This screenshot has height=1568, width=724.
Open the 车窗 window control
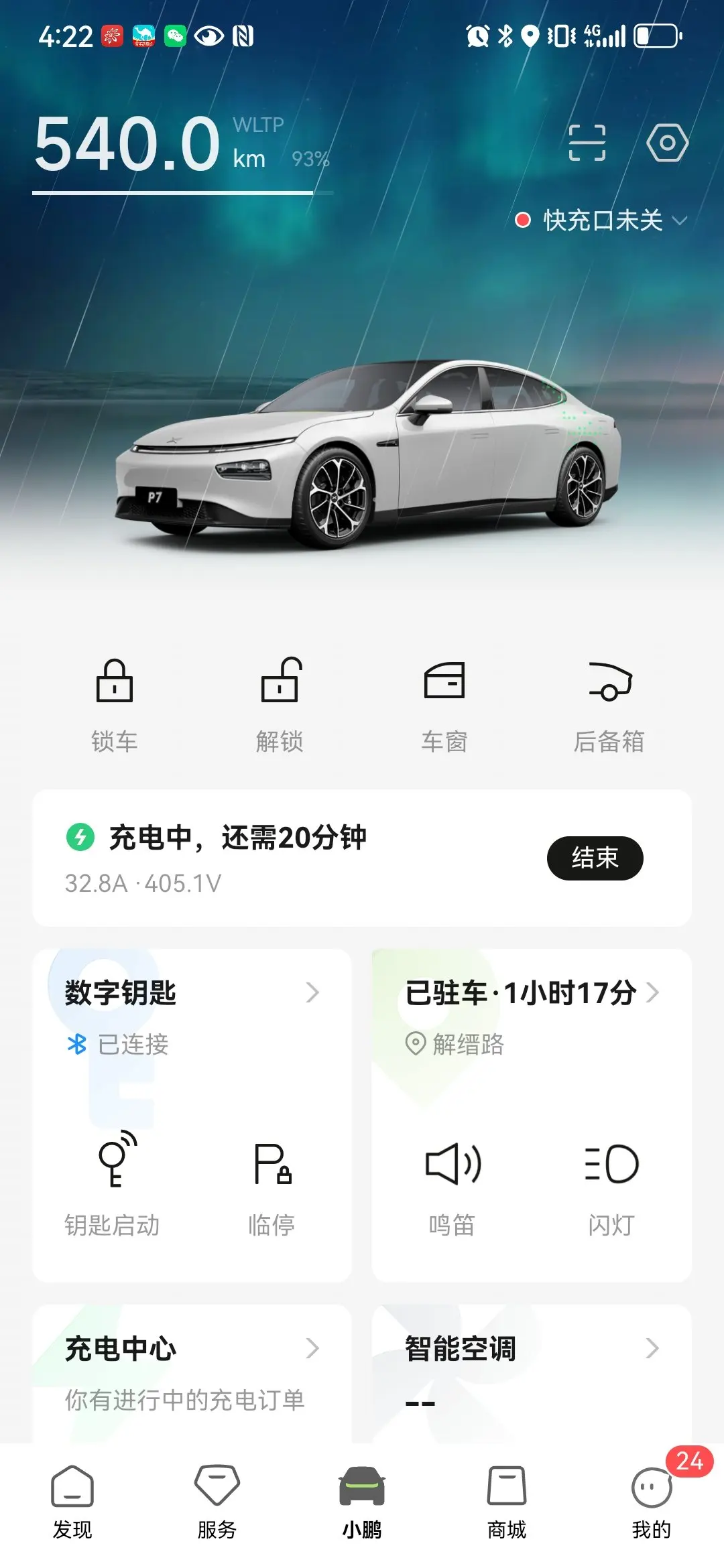click(x=444, y=704)
